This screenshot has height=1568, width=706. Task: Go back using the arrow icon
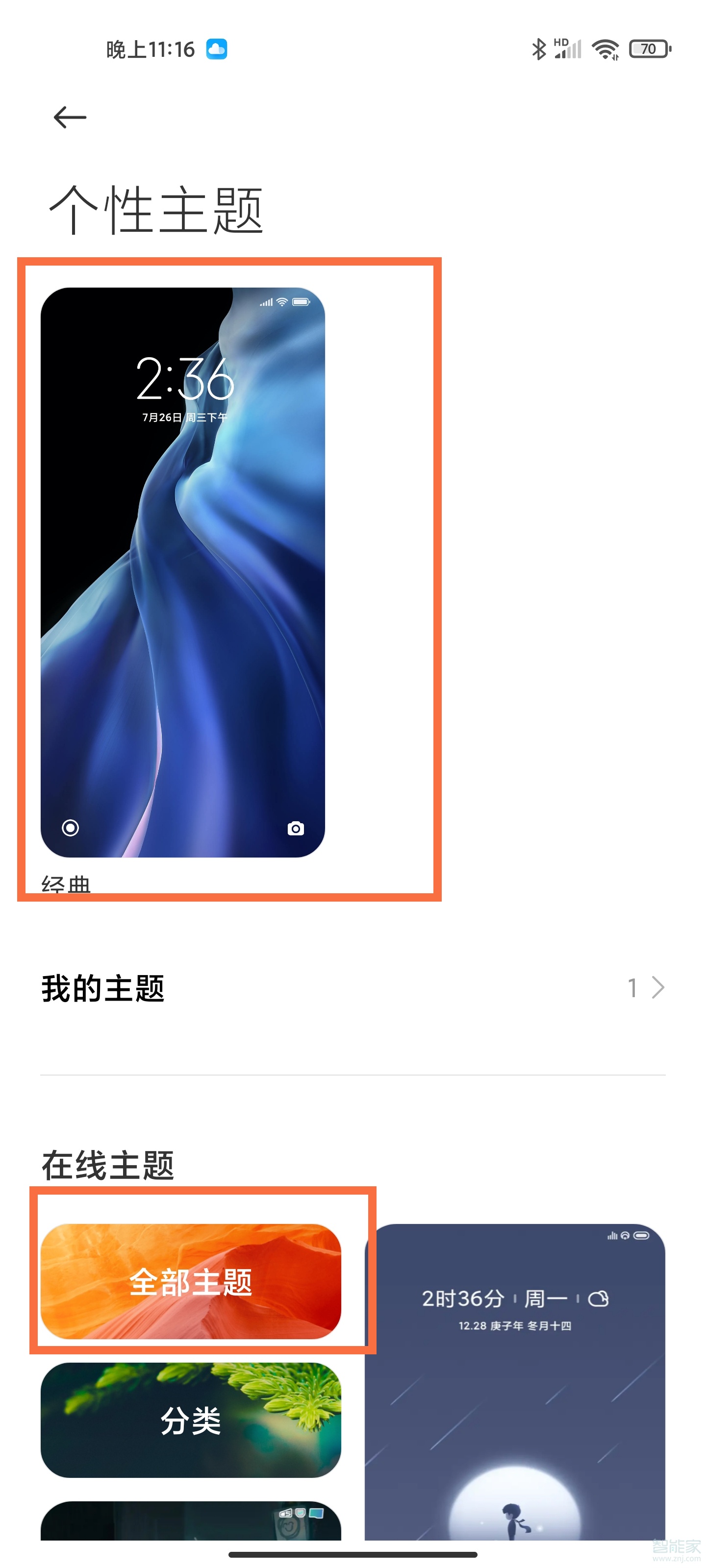pyautogui.click(x=70, y=117)
